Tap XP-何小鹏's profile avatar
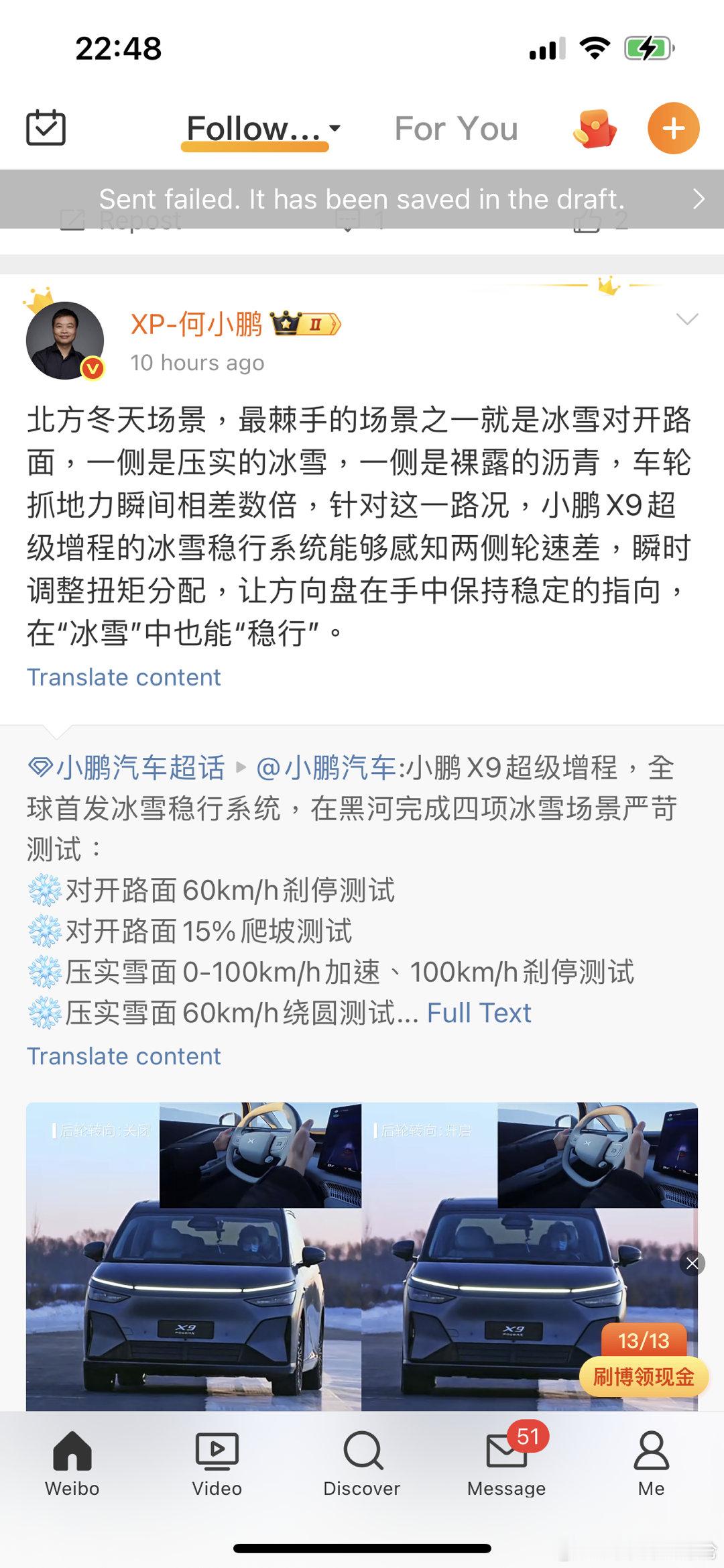The width and height of the screenshot is (724, 1568). pos(67,341)
